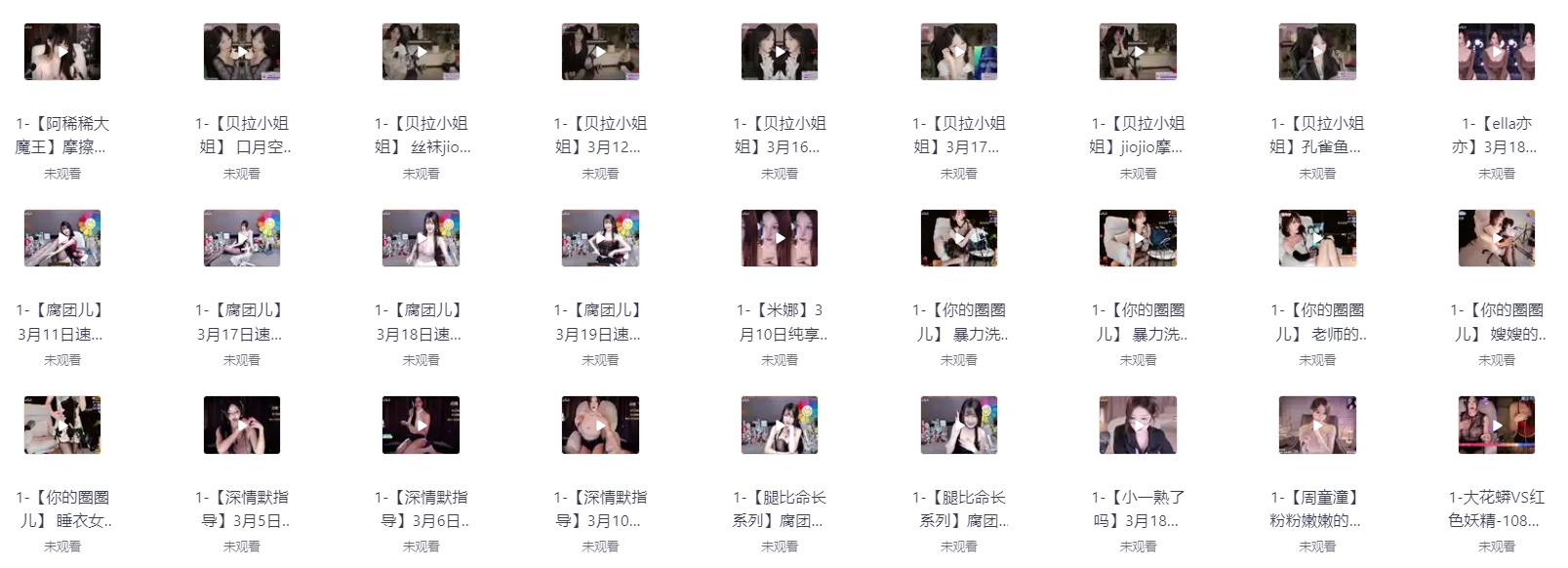Open 腐团儿 3月11日 video
1568x568 pixels.
62,238
